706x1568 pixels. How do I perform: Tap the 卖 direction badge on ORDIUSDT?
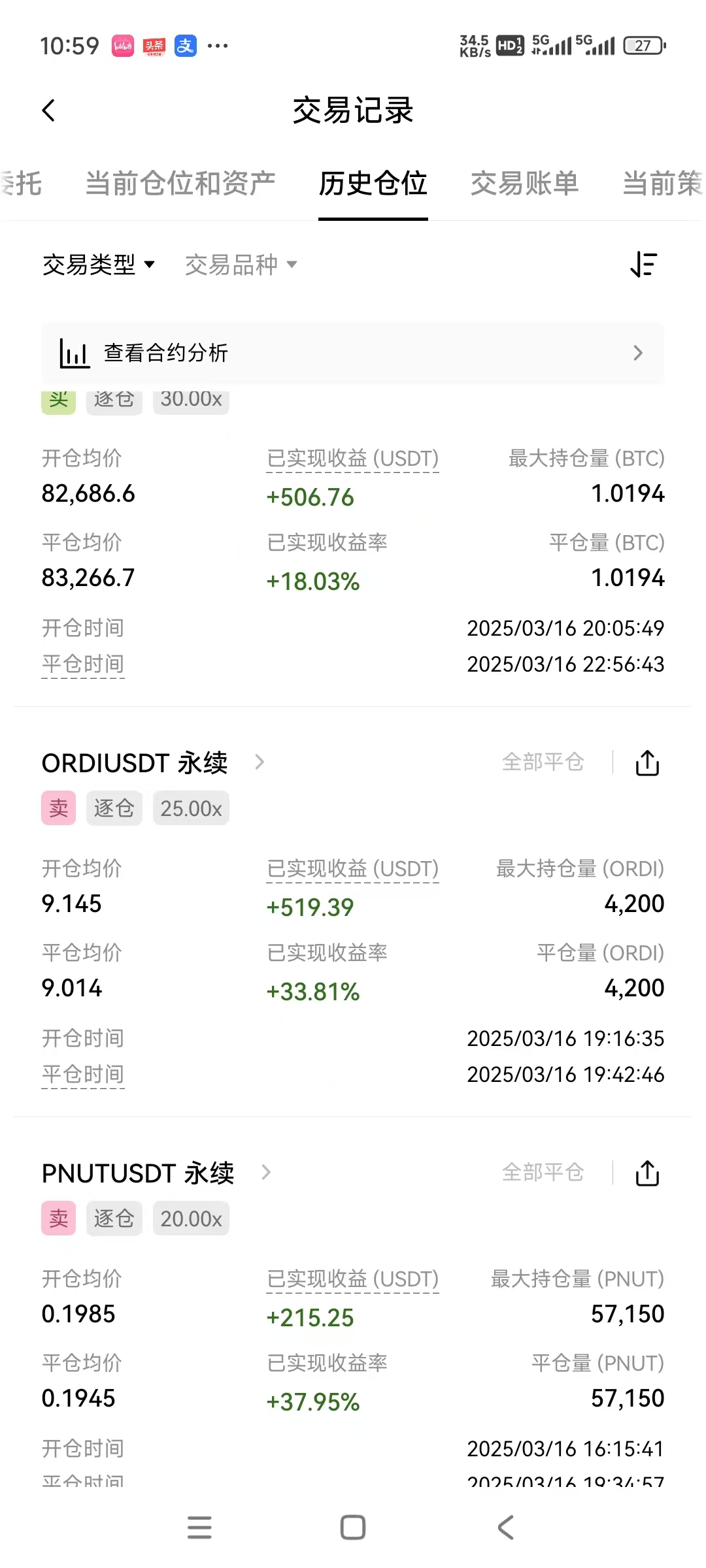[x=58, y=808]
